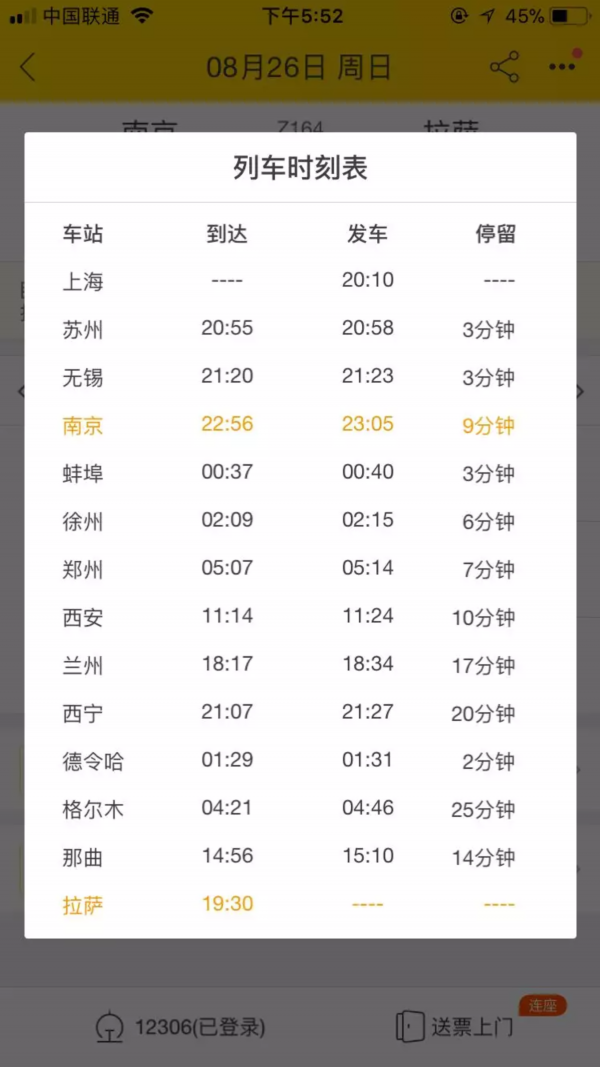
Task: Go back with the top-left arrow
Action: click(x=27, y=67)
